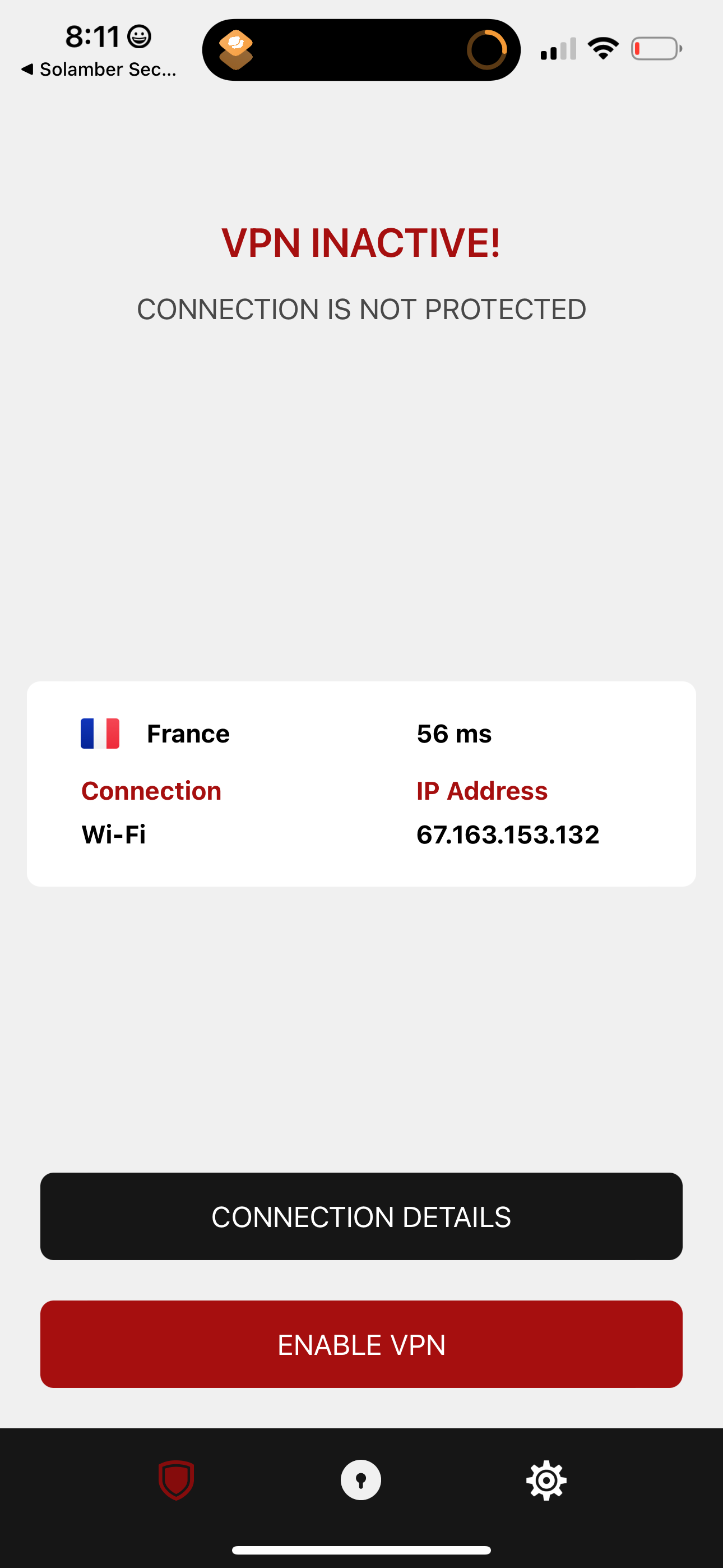Screen dimensions: 723x1568
Task: Select the France server card
Action: [361, 783]
